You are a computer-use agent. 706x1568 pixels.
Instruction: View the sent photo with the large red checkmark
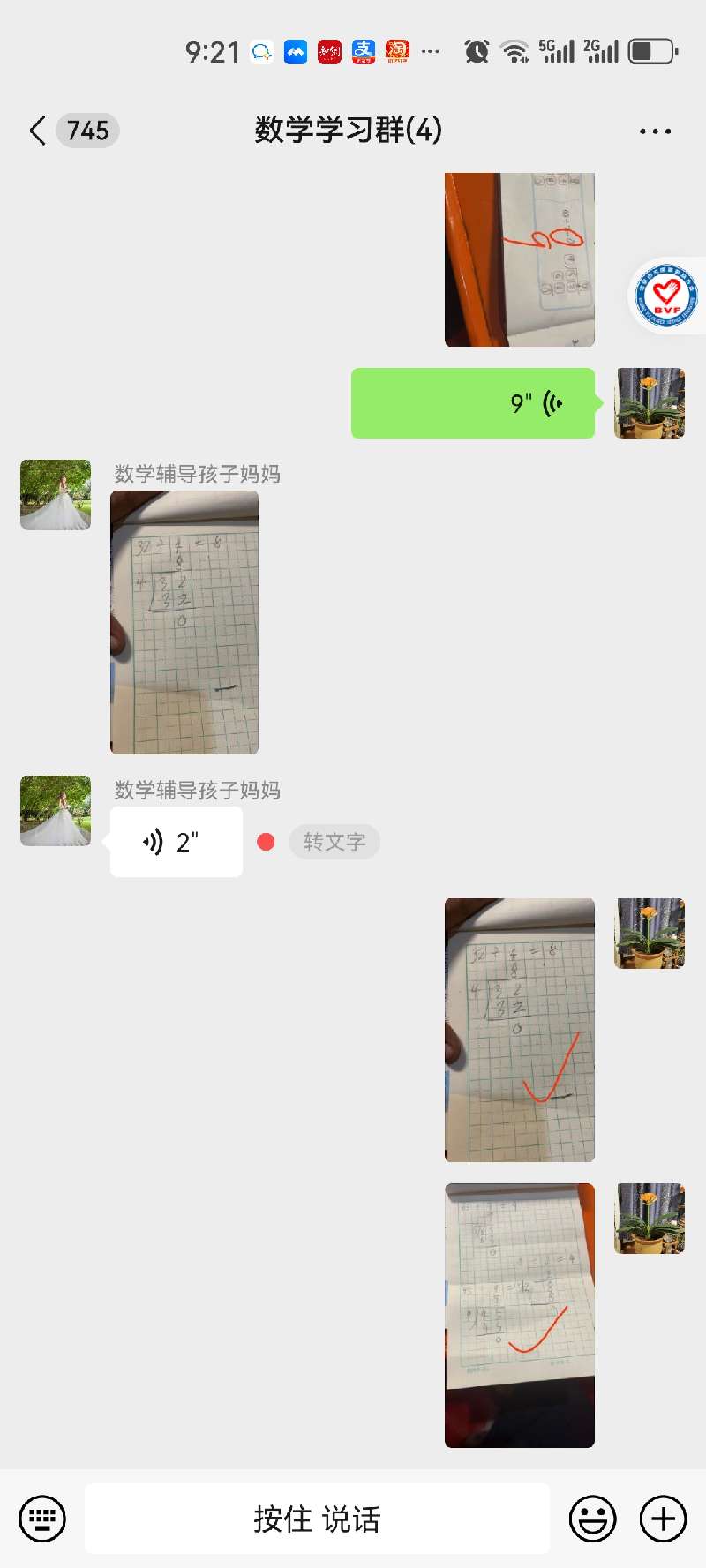coord(519,1030)
